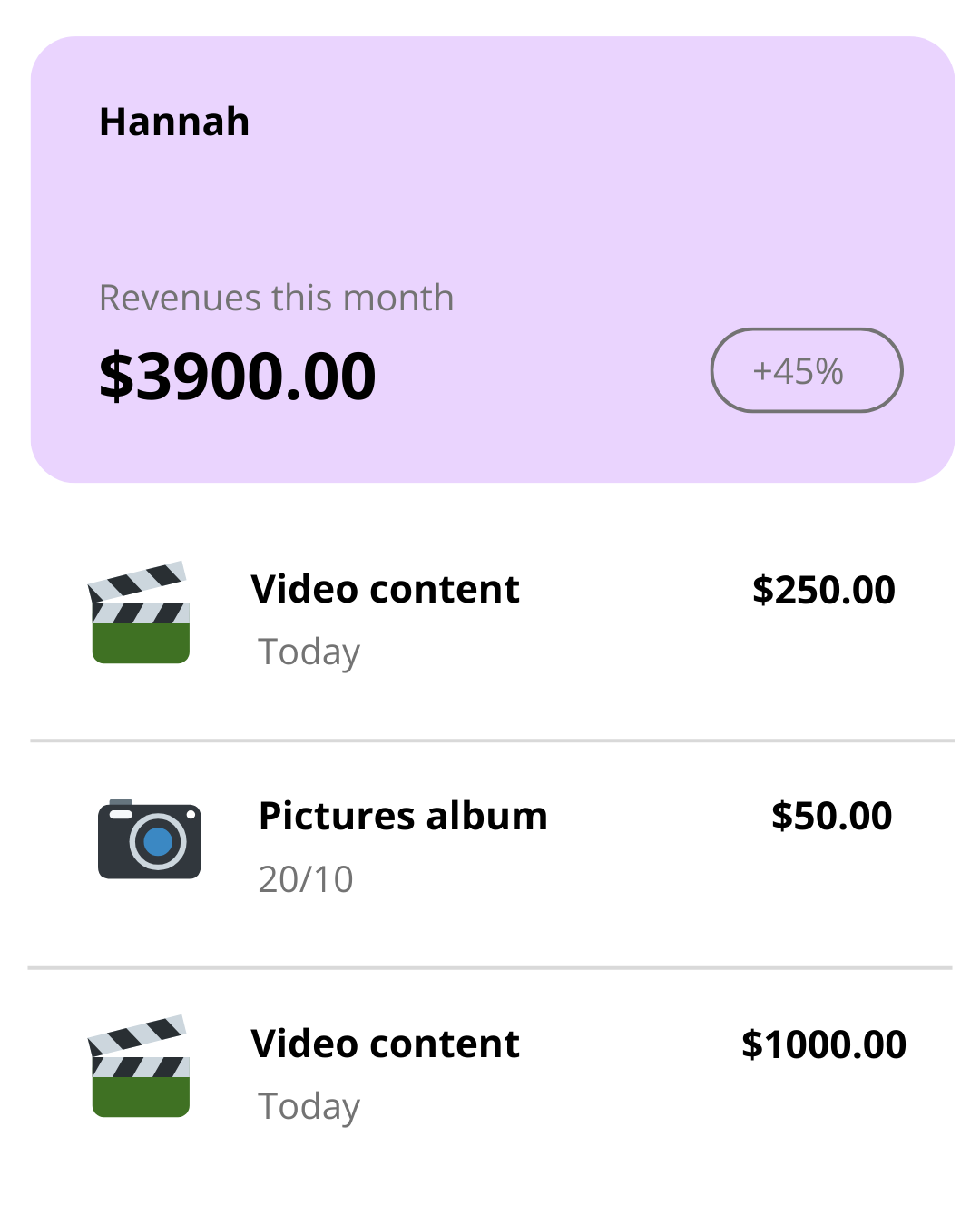Select the $250.00 amount for Video content
This screenshot has height=1225, width=980.
click(x=824, y=589)
